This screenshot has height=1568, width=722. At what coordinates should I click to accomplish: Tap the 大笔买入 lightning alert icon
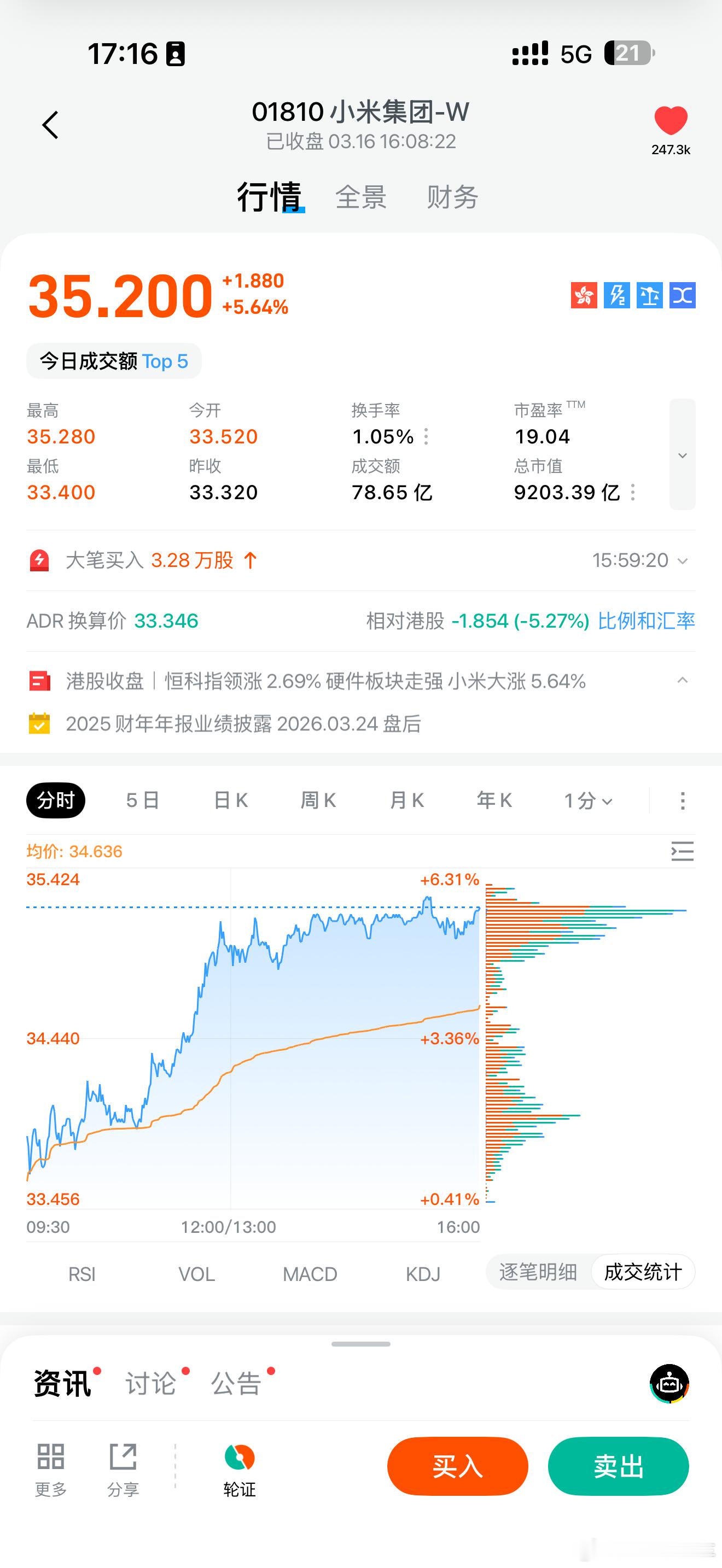[x=39, y=560]
